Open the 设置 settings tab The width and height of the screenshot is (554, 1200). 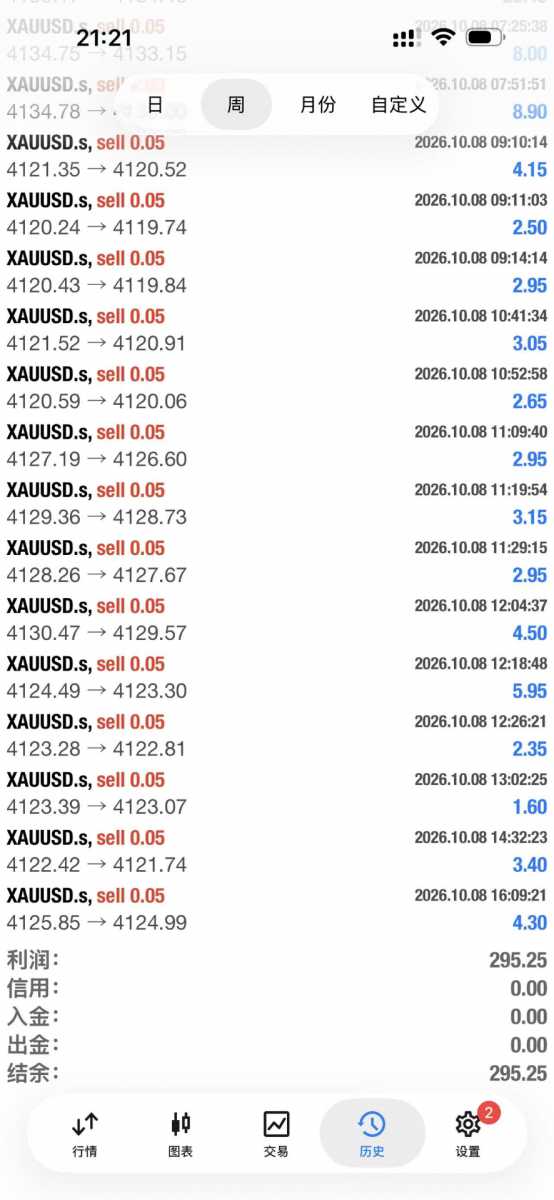click(x=468, y=1133)
